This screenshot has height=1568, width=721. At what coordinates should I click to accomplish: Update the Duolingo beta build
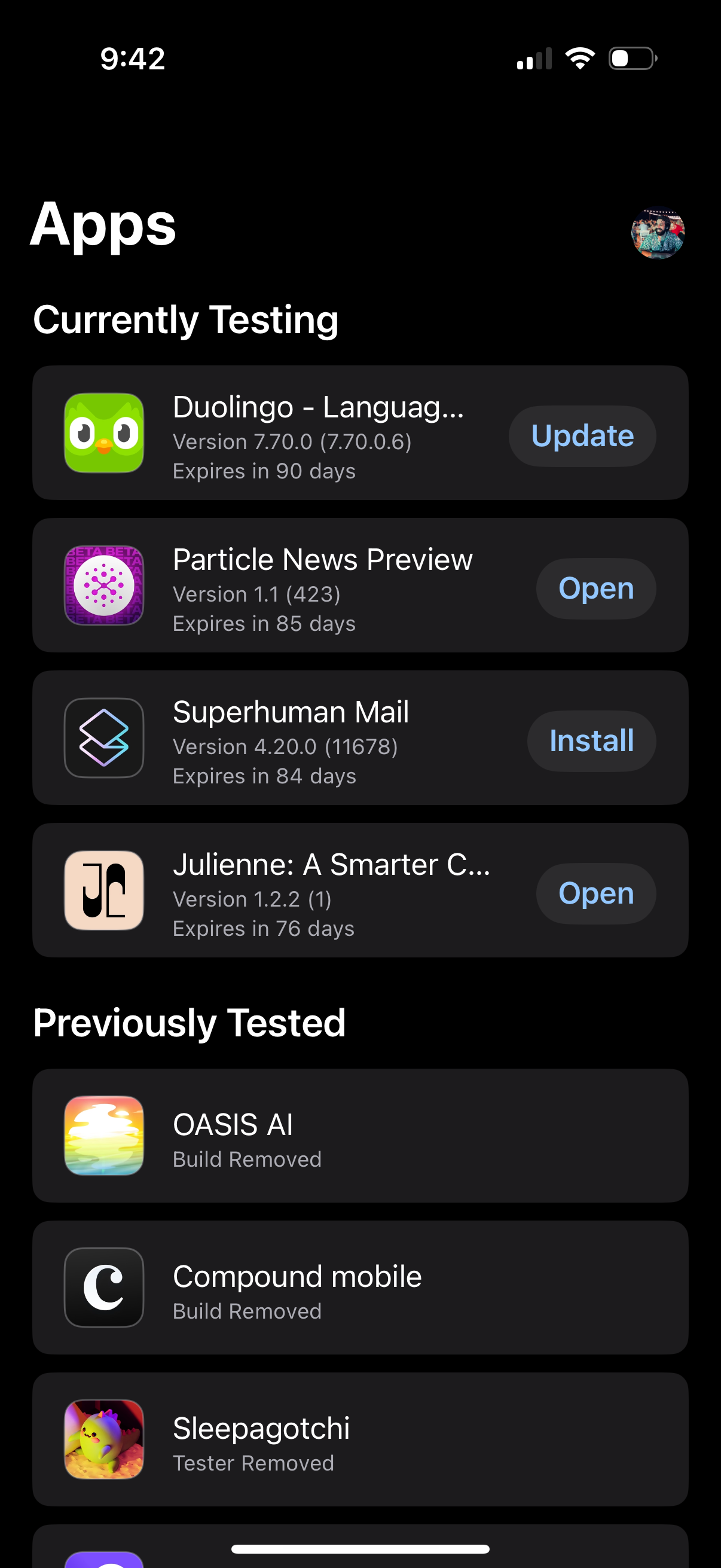click(582, 435)
